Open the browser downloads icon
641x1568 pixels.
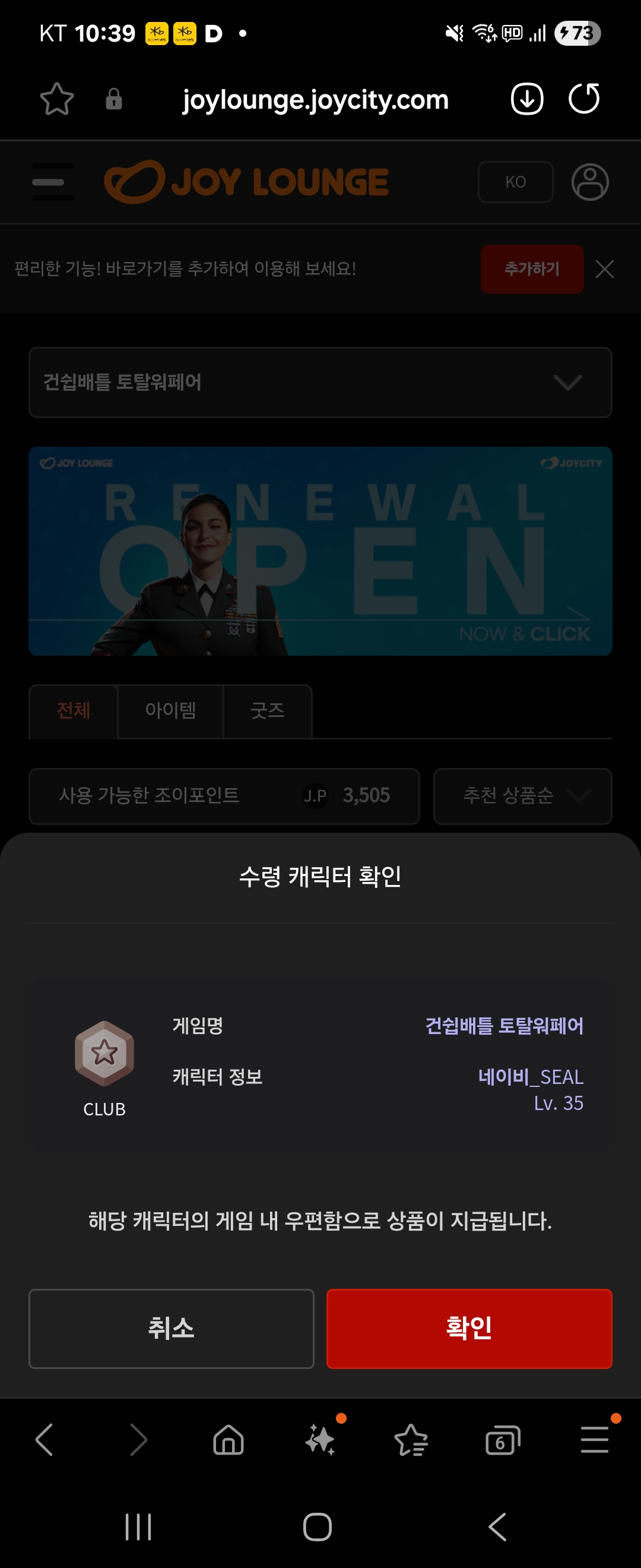click(x=526, y=99)
